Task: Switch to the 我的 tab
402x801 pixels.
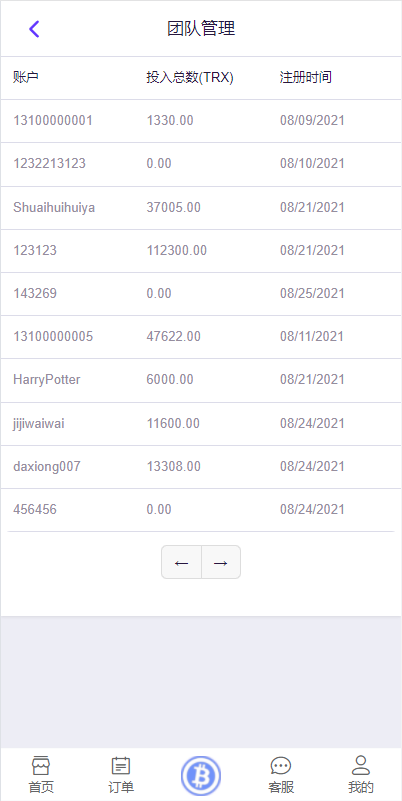Action: (x=361, y=774)
